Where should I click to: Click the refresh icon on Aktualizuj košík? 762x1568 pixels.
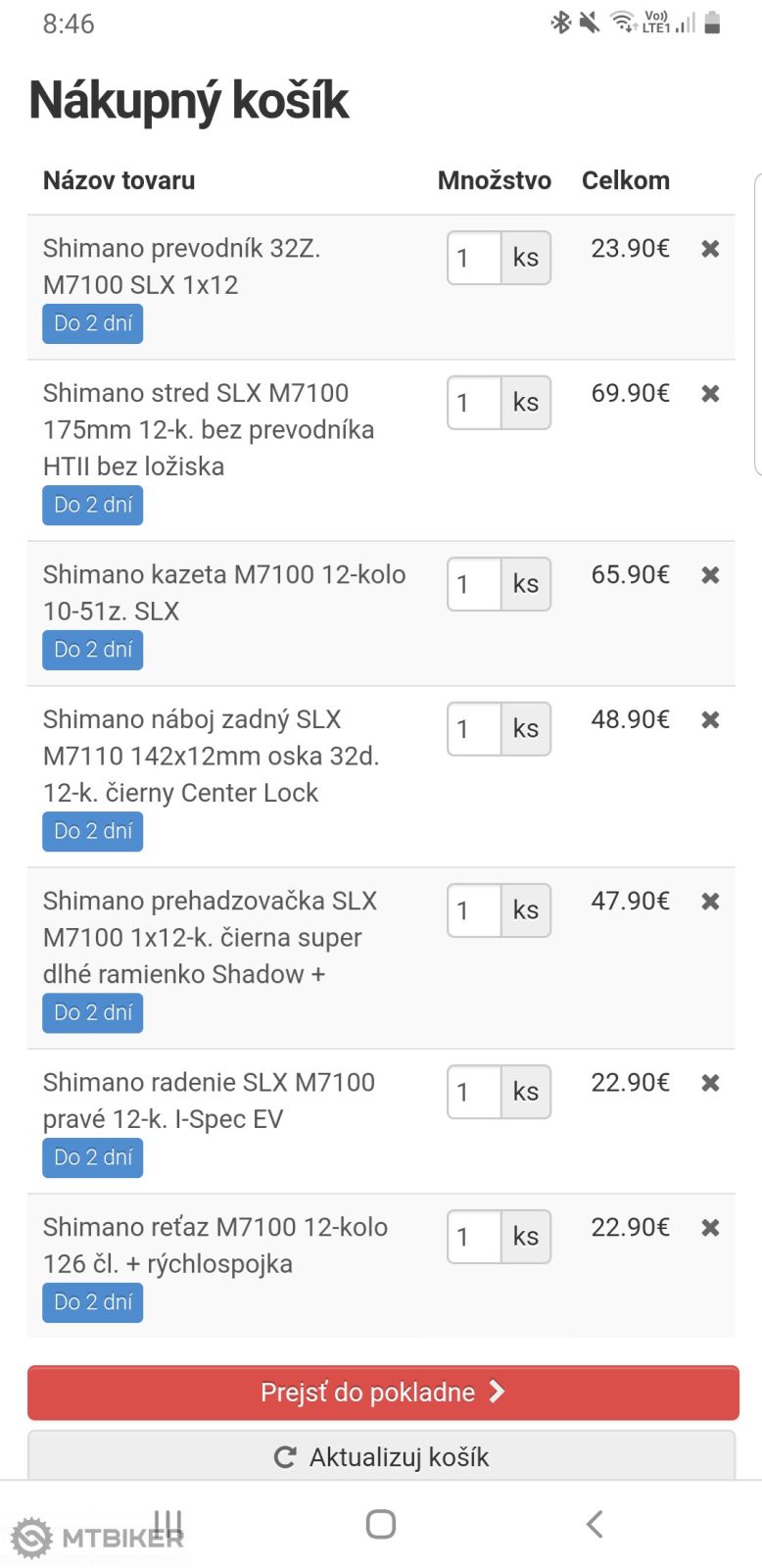[x=284, y=1456]
